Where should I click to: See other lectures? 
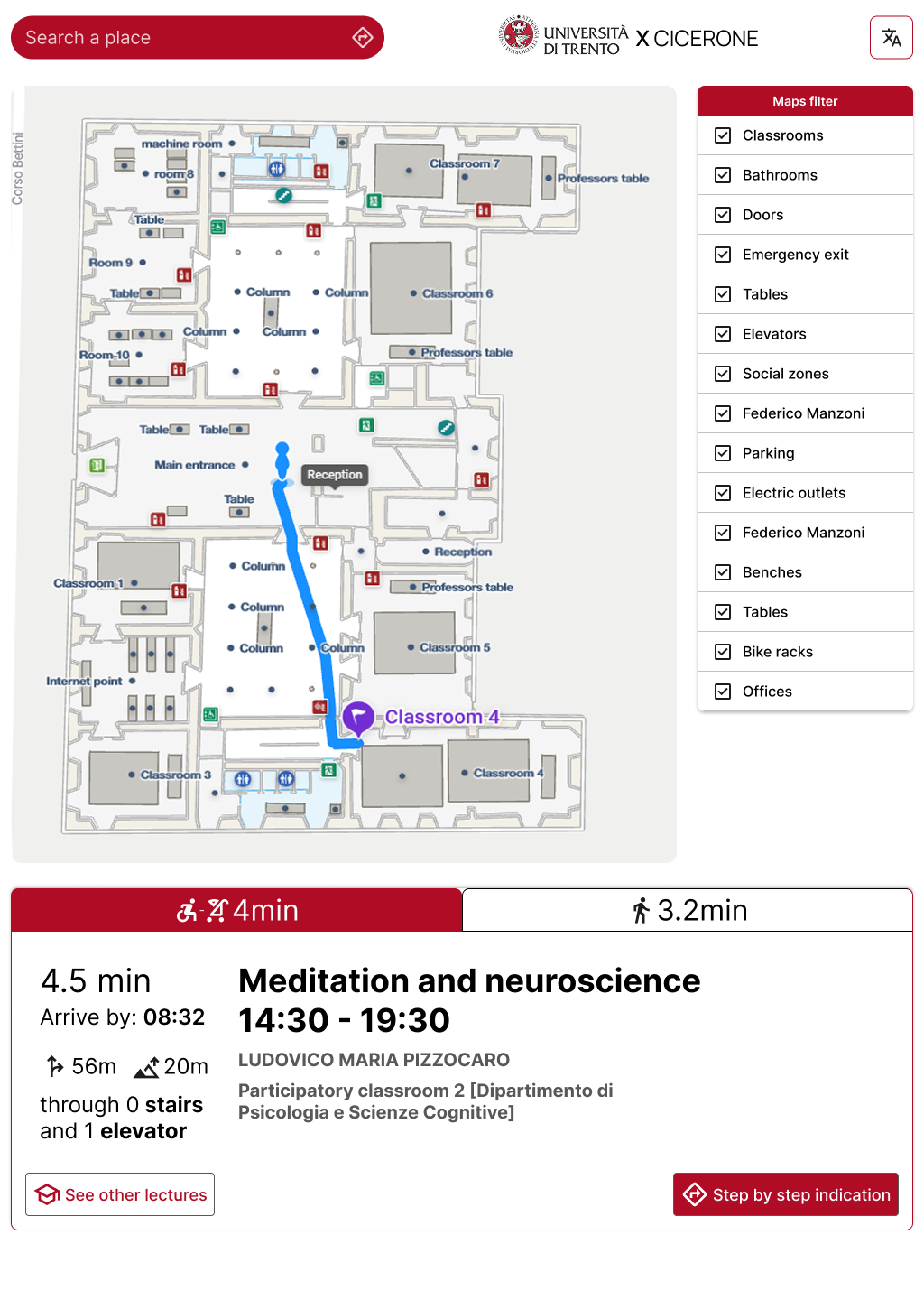coord(120,1194)
